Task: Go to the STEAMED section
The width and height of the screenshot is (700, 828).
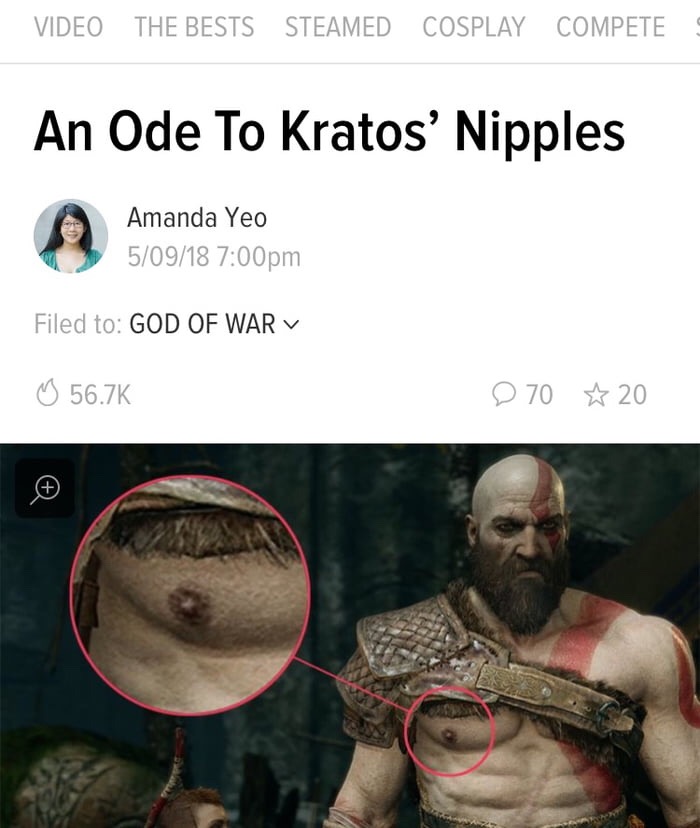Action: 337,27
